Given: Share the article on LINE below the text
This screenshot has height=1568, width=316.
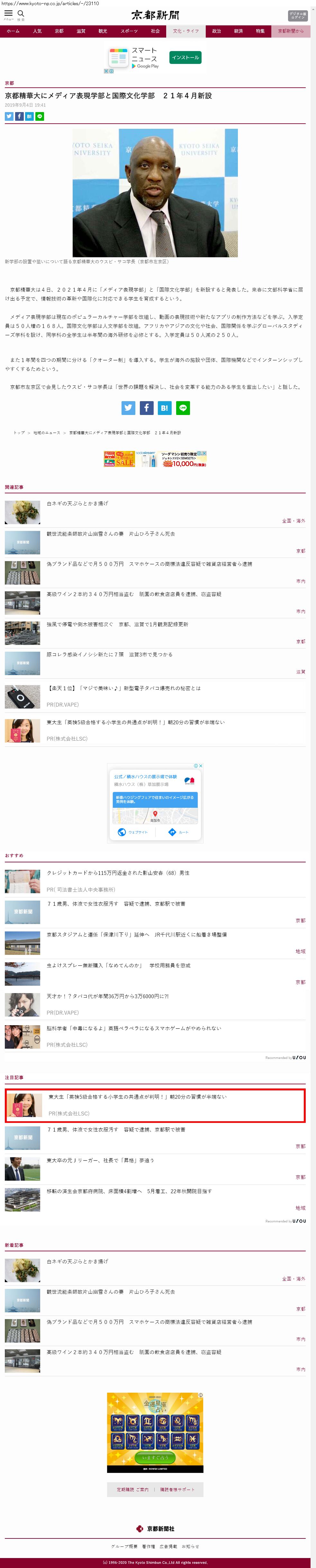Looking at the screenshot, I should click(183, 408).
